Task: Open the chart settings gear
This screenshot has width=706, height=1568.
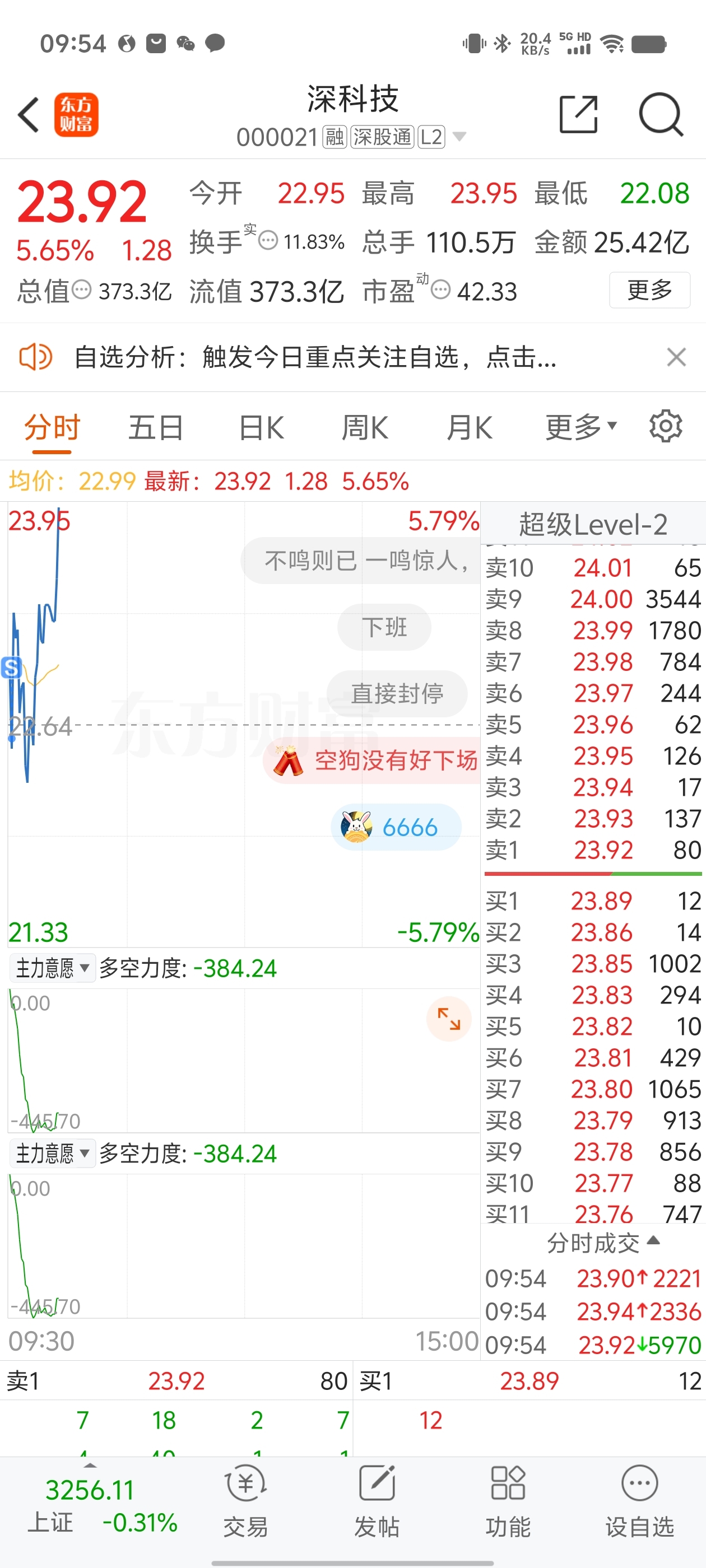Action: point(666,426)
